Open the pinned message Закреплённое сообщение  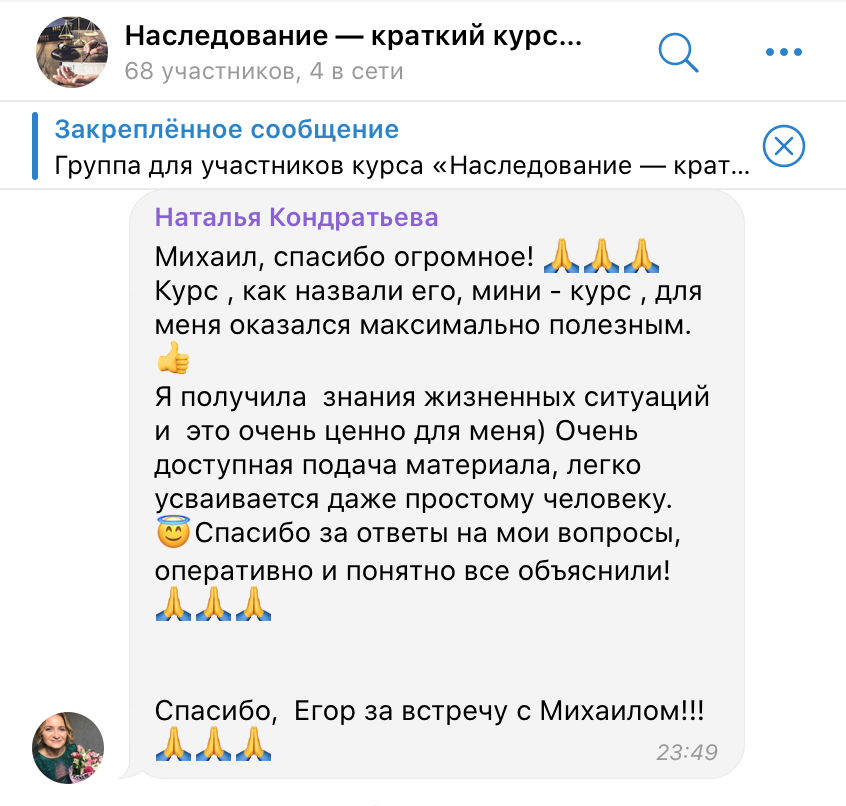[400, 147]
